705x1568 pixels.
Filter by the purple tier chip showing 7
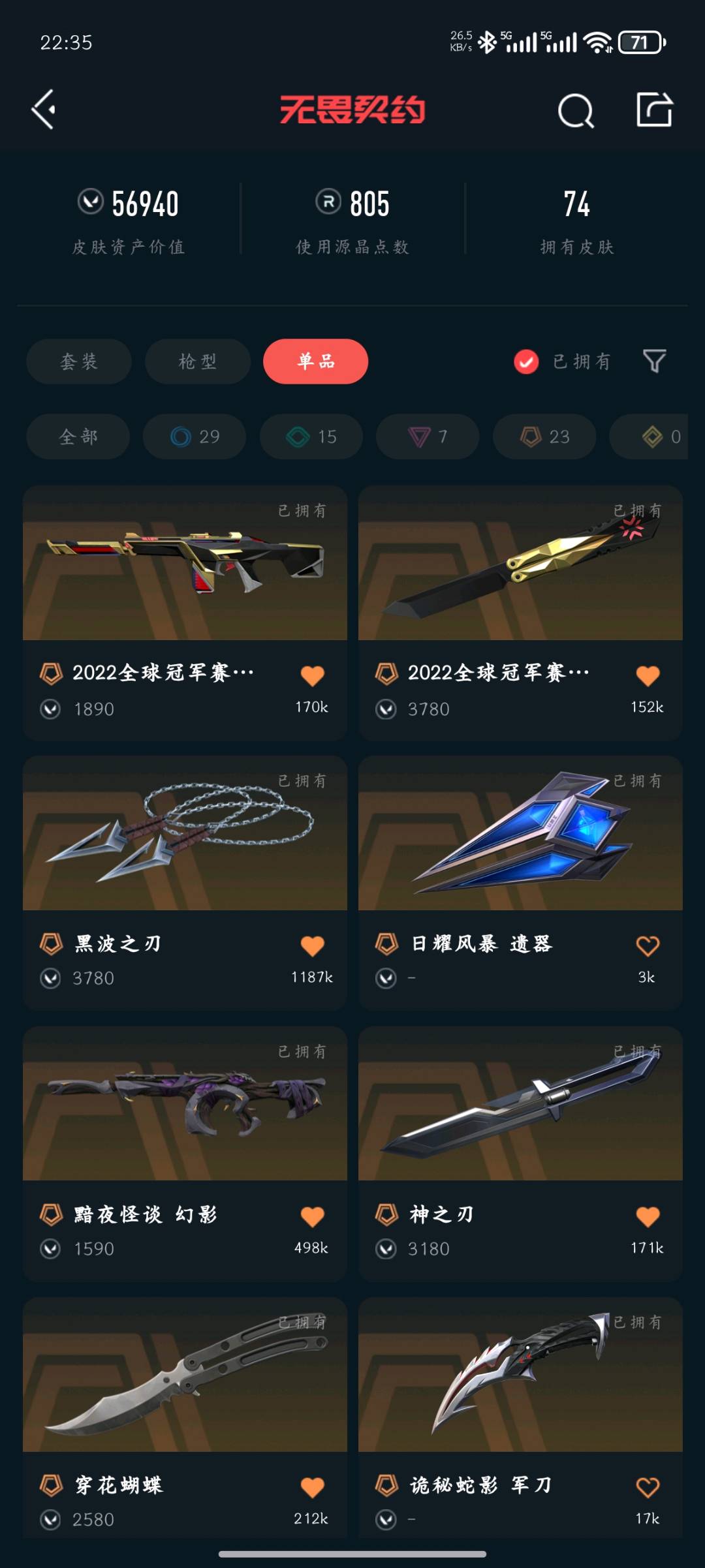click(428, 437)
